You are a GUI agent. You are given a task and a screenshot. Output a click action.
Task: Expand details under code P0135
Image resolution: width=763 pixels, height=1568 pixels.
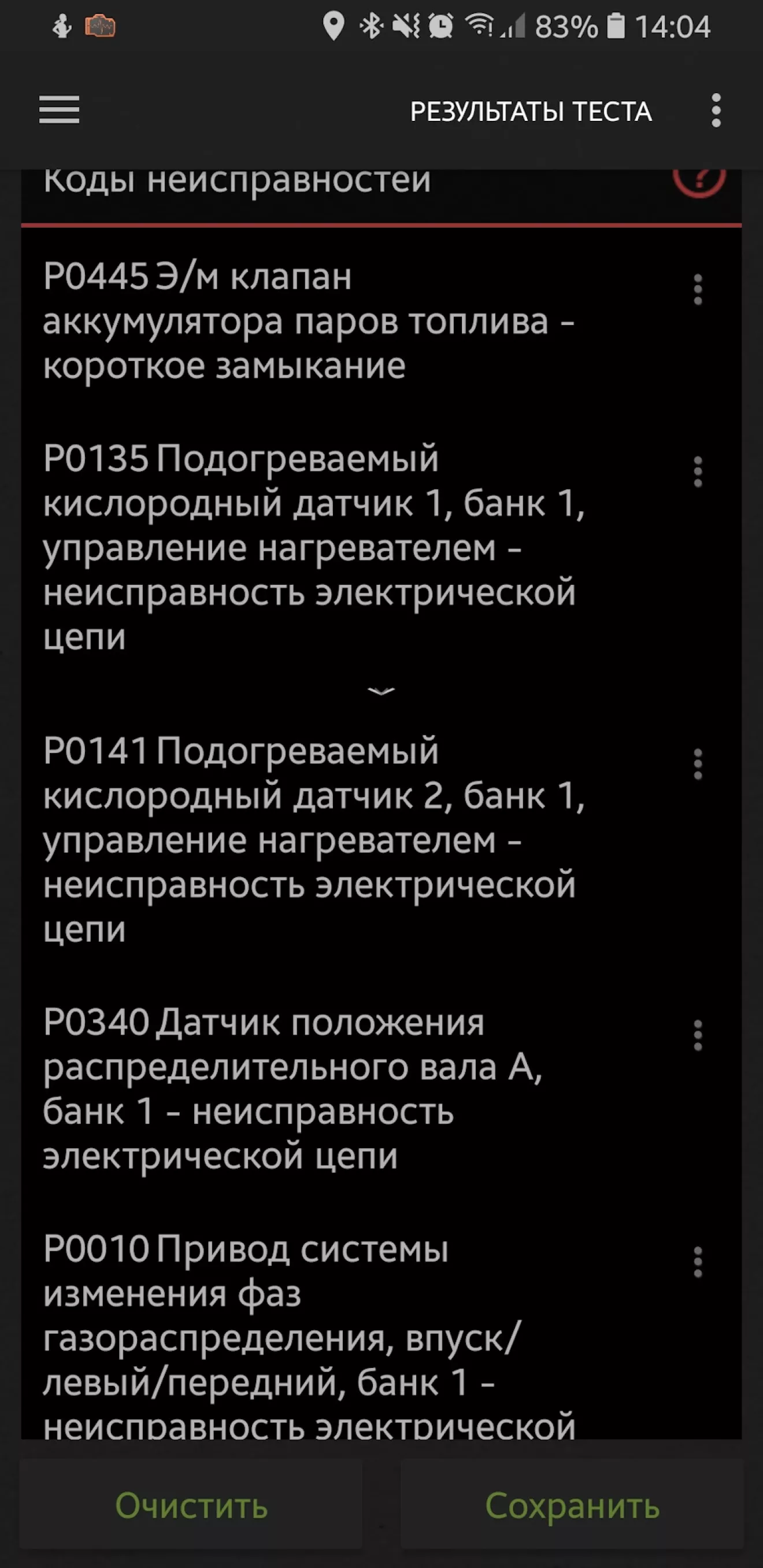coord(381,691)
